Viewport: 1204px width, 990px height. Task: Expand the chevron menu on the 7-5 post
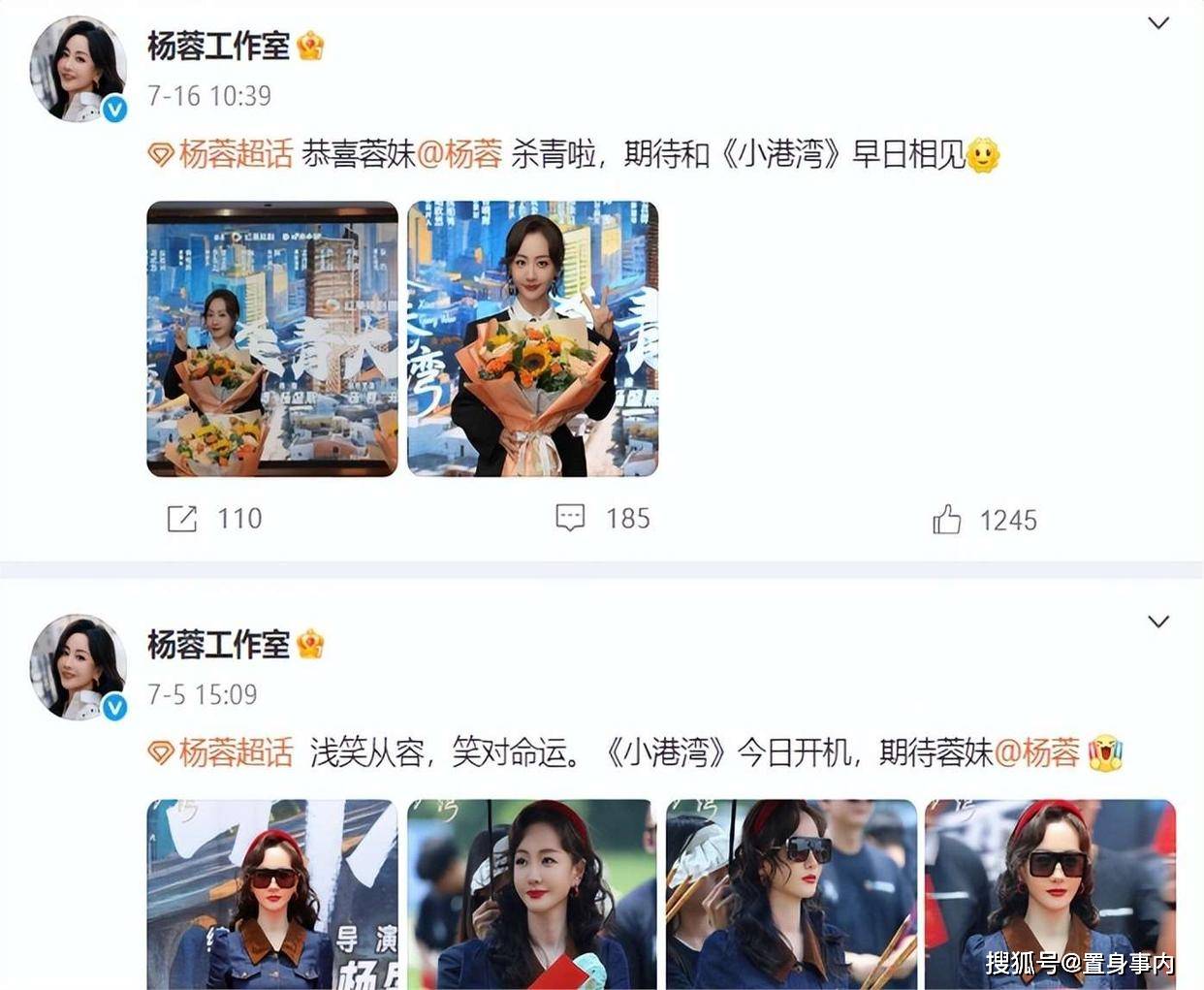(1158, 622)
